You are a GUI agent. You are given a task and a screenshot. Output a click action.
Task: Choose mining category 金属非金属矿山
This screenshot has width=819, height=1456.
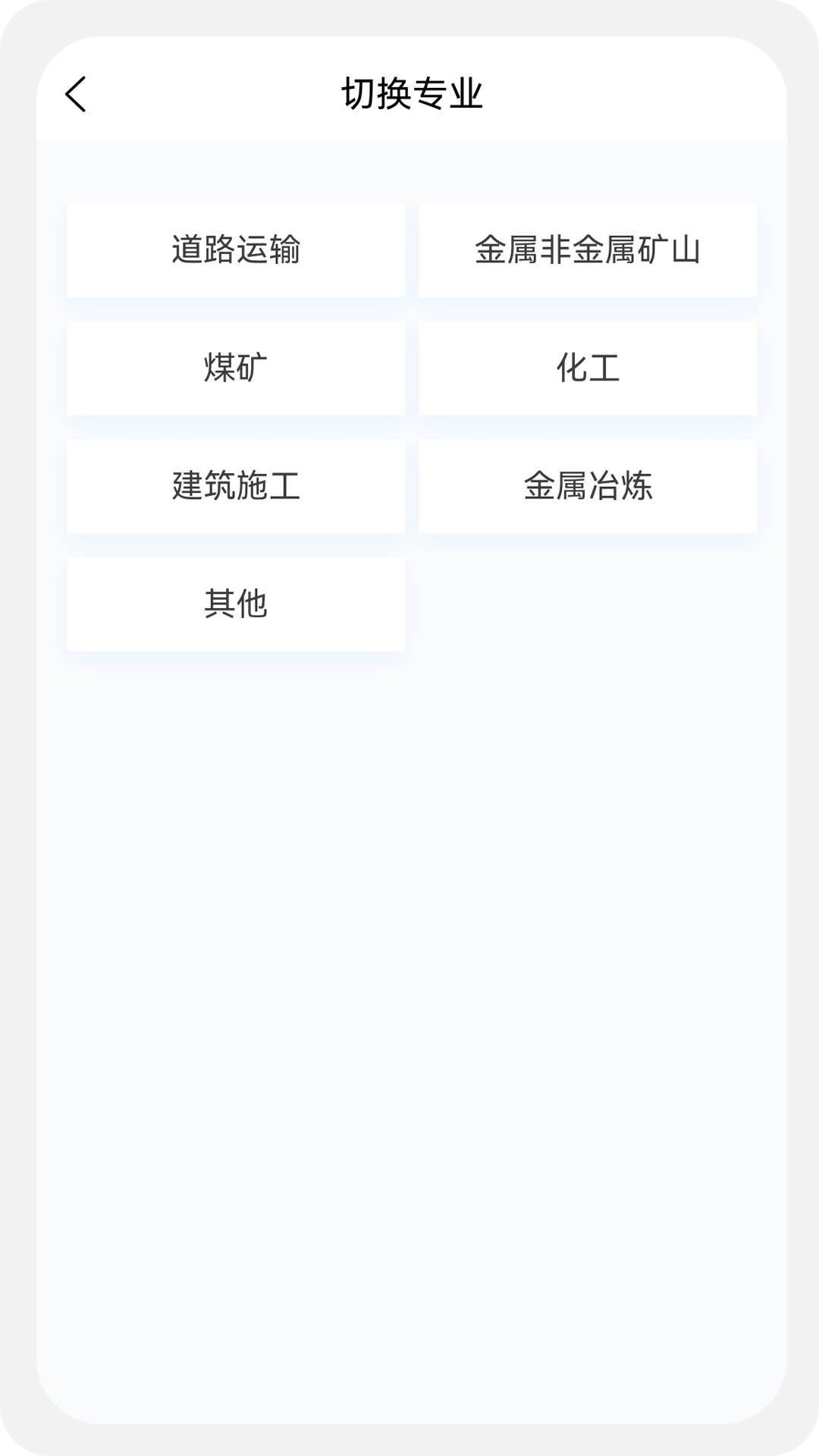coord(588,249)
